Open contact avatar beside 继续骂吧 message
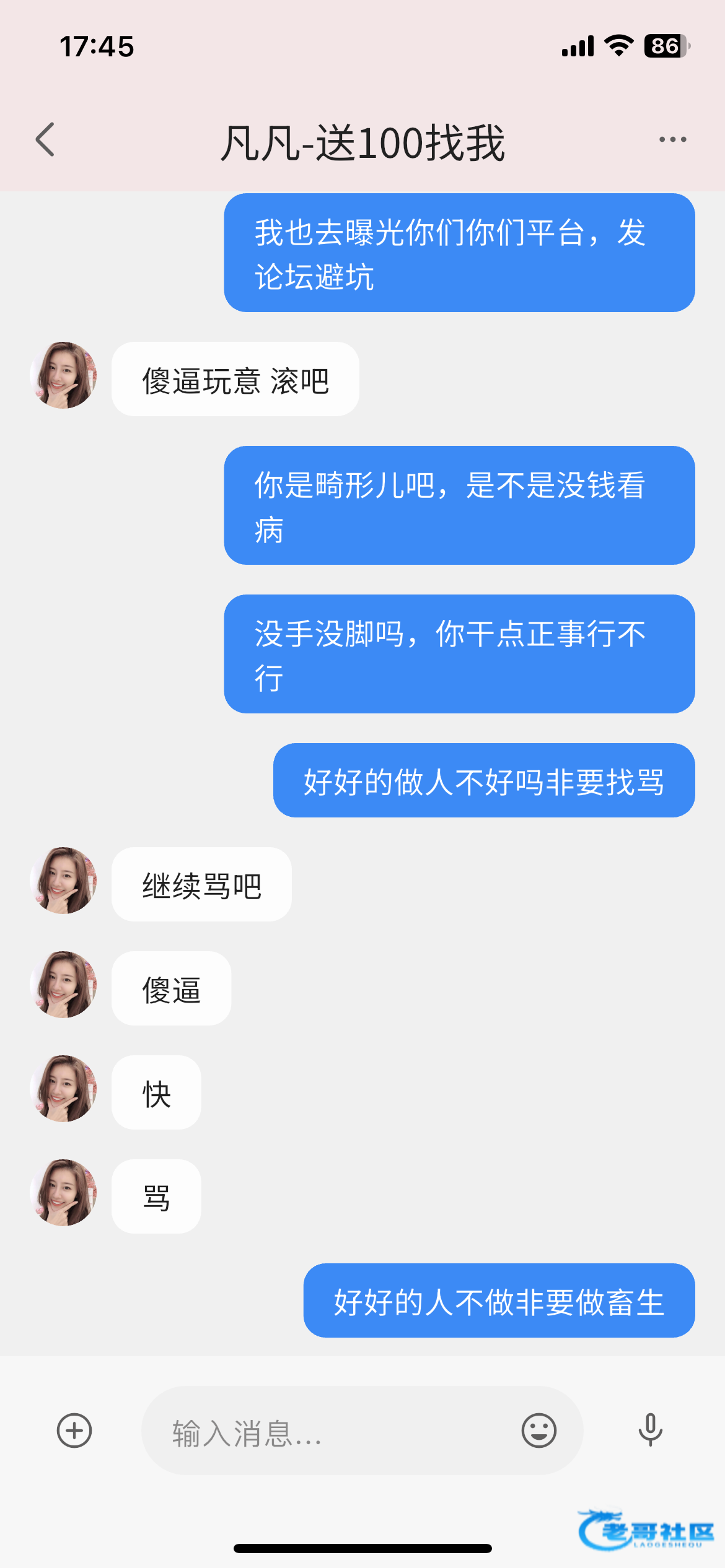 coord(63,881)
